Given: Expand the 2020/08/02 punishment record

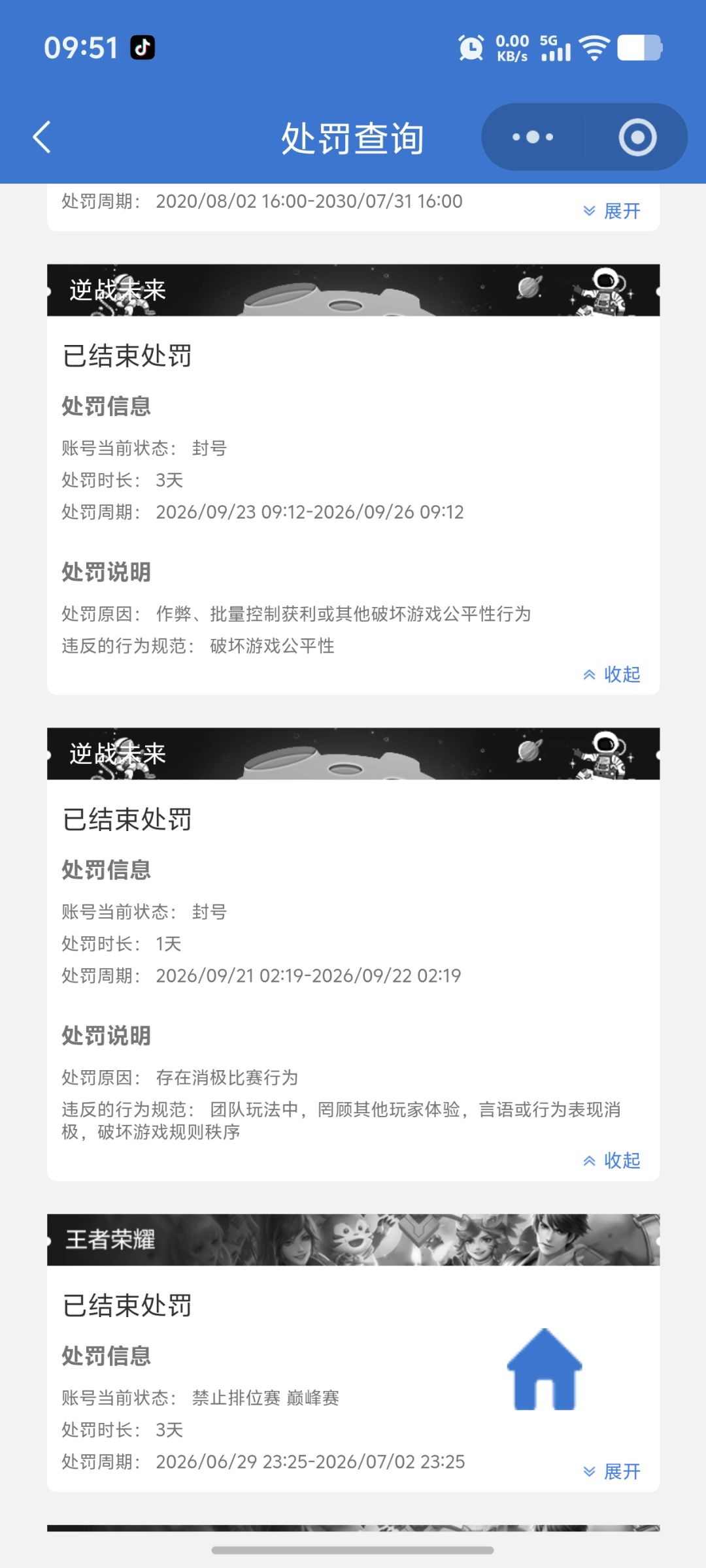Looking at the screenshot, I should click(612, 211).
